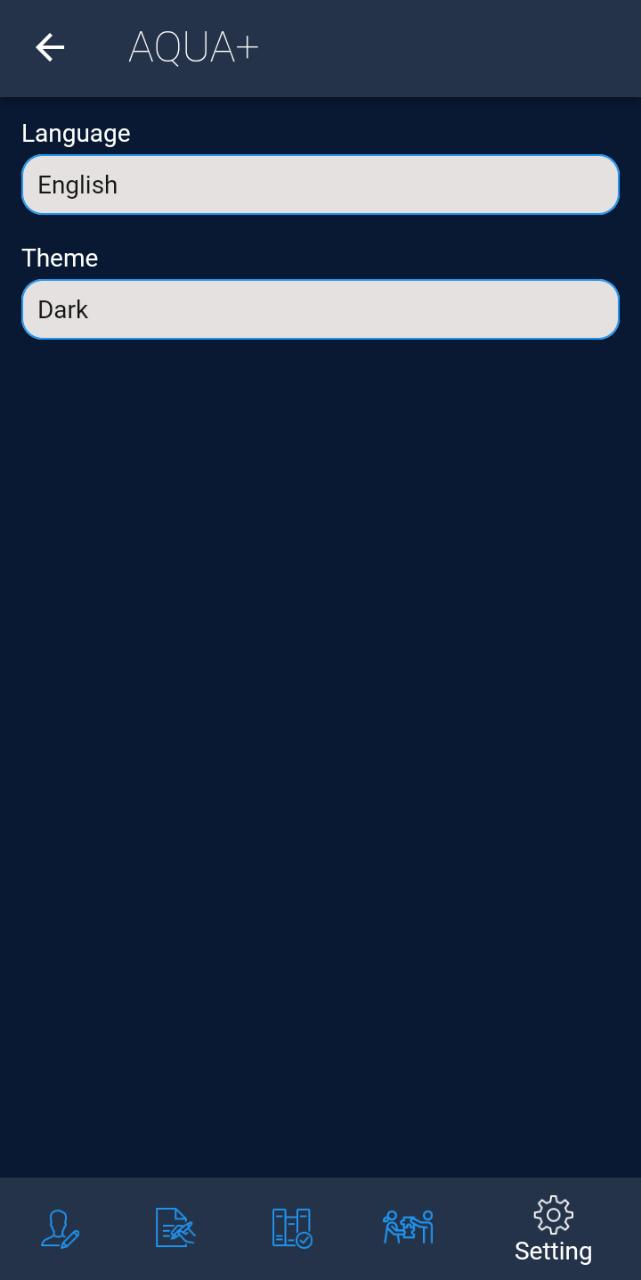The width and height of the screenshot is (641, 1280).
Task: Select the Setting tab
Action: (553, 1230)
